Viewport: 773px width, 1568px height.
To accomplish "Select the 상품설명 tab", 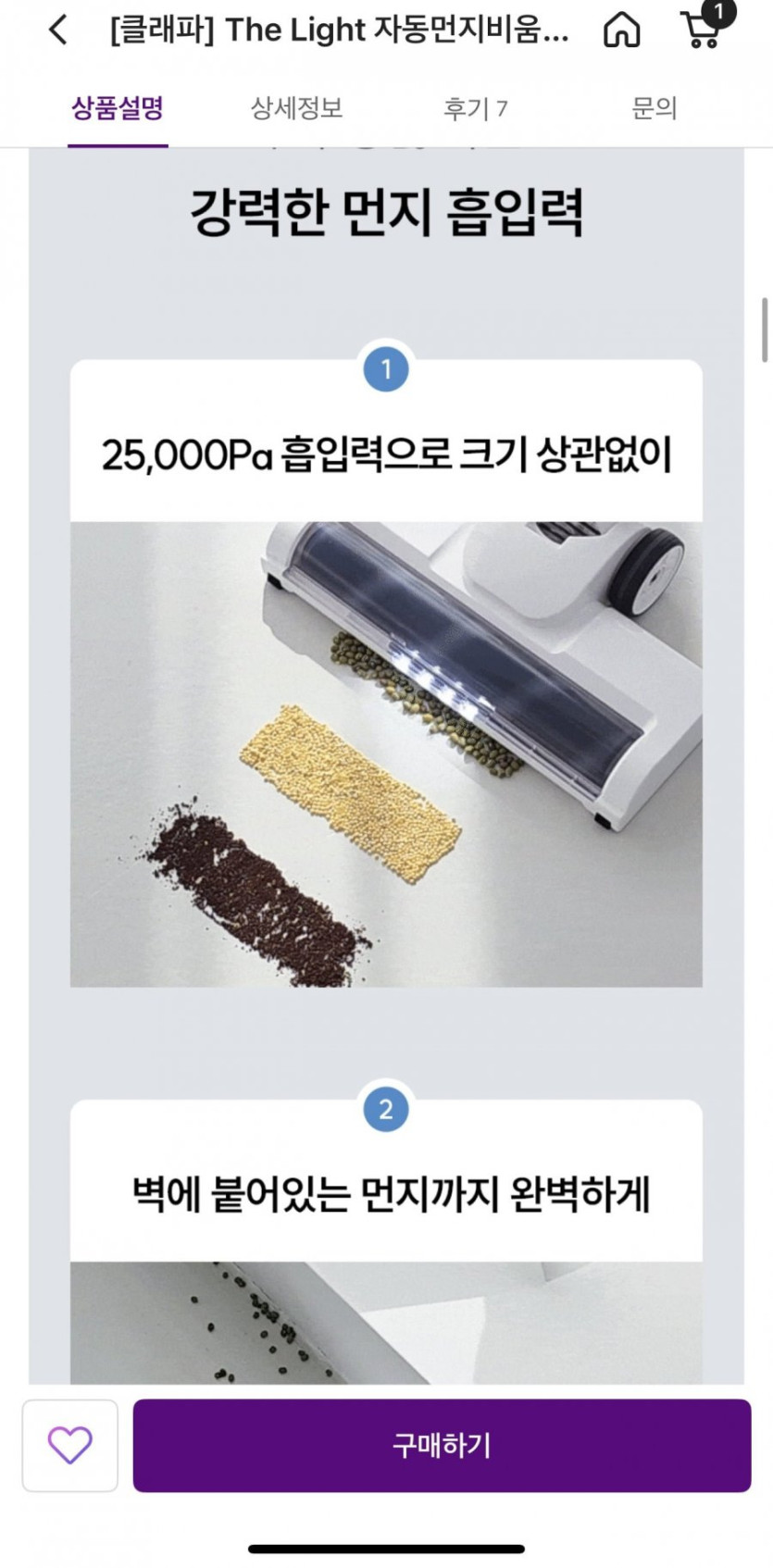I will 118,108.
